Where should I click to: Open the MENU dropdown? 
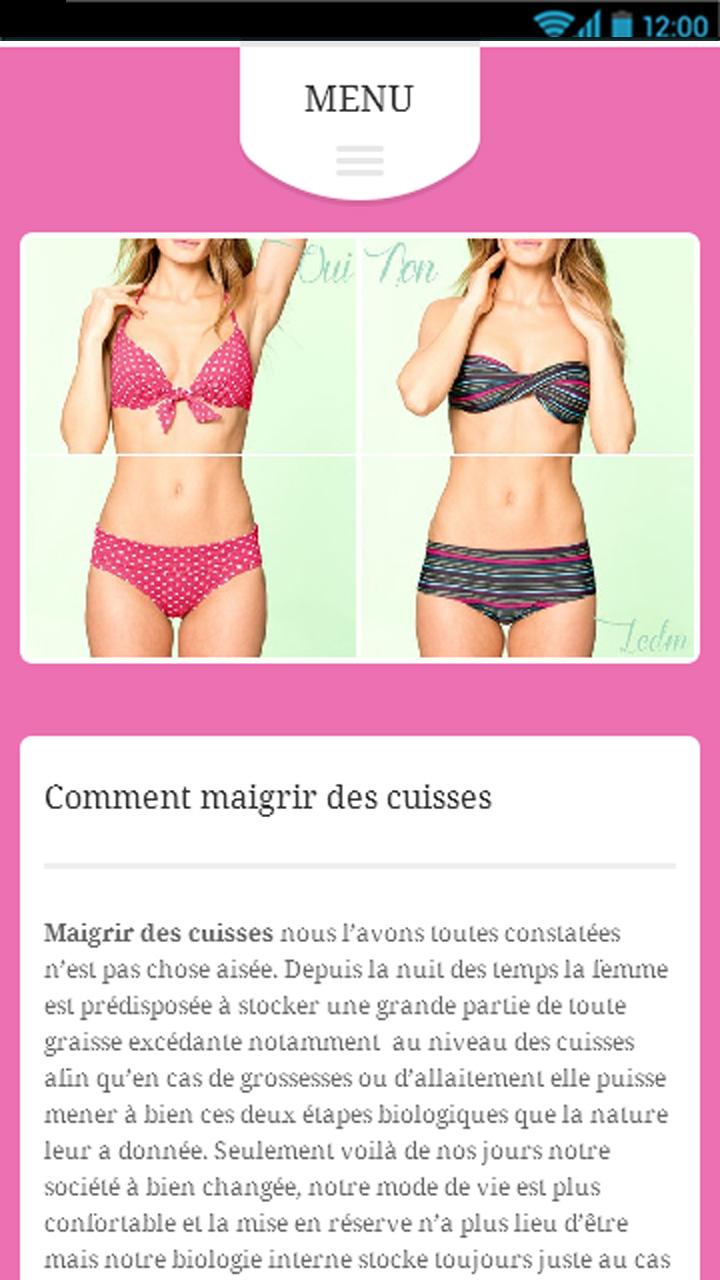[359, 122]
